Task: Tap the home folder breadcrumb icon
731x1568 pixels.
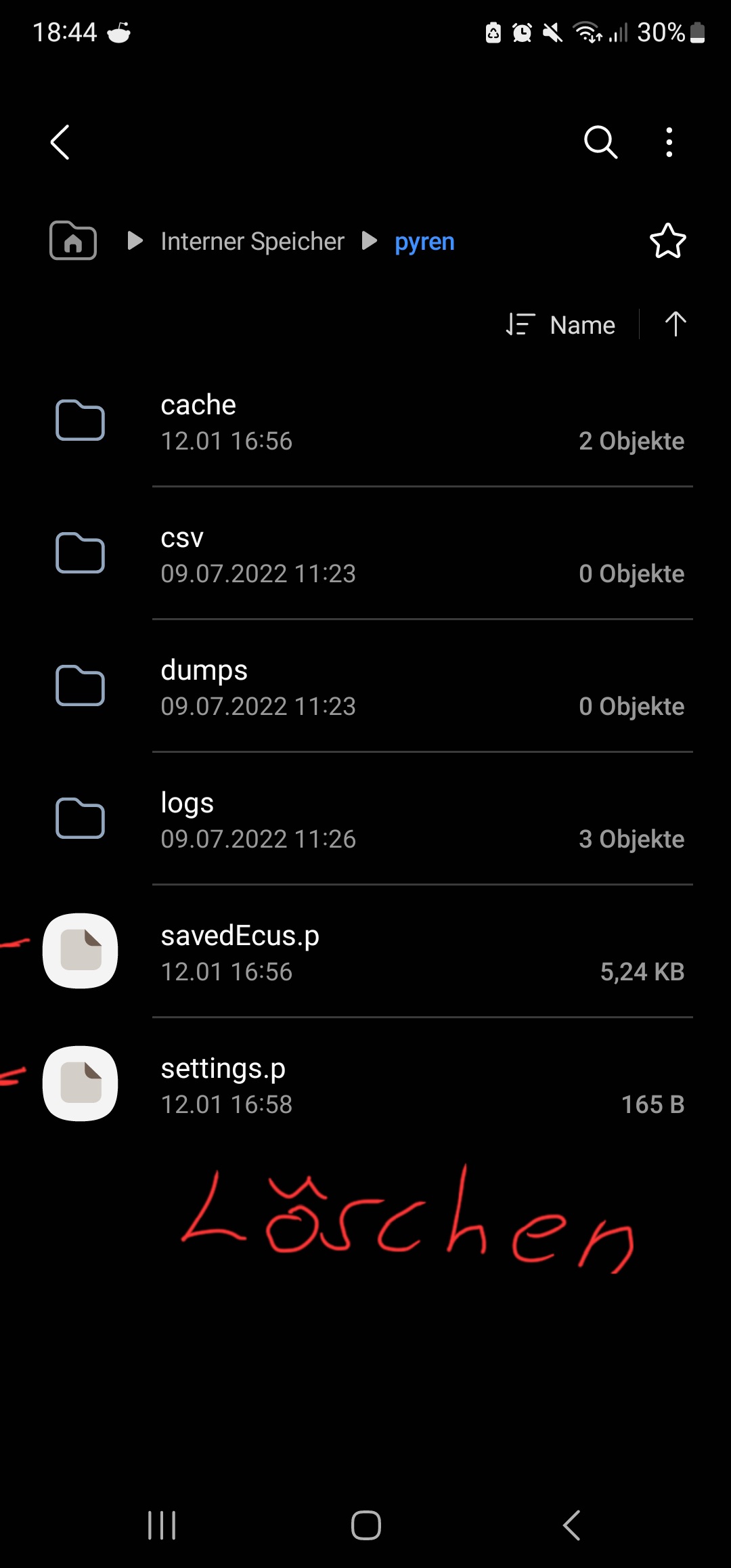Action: 73,240
